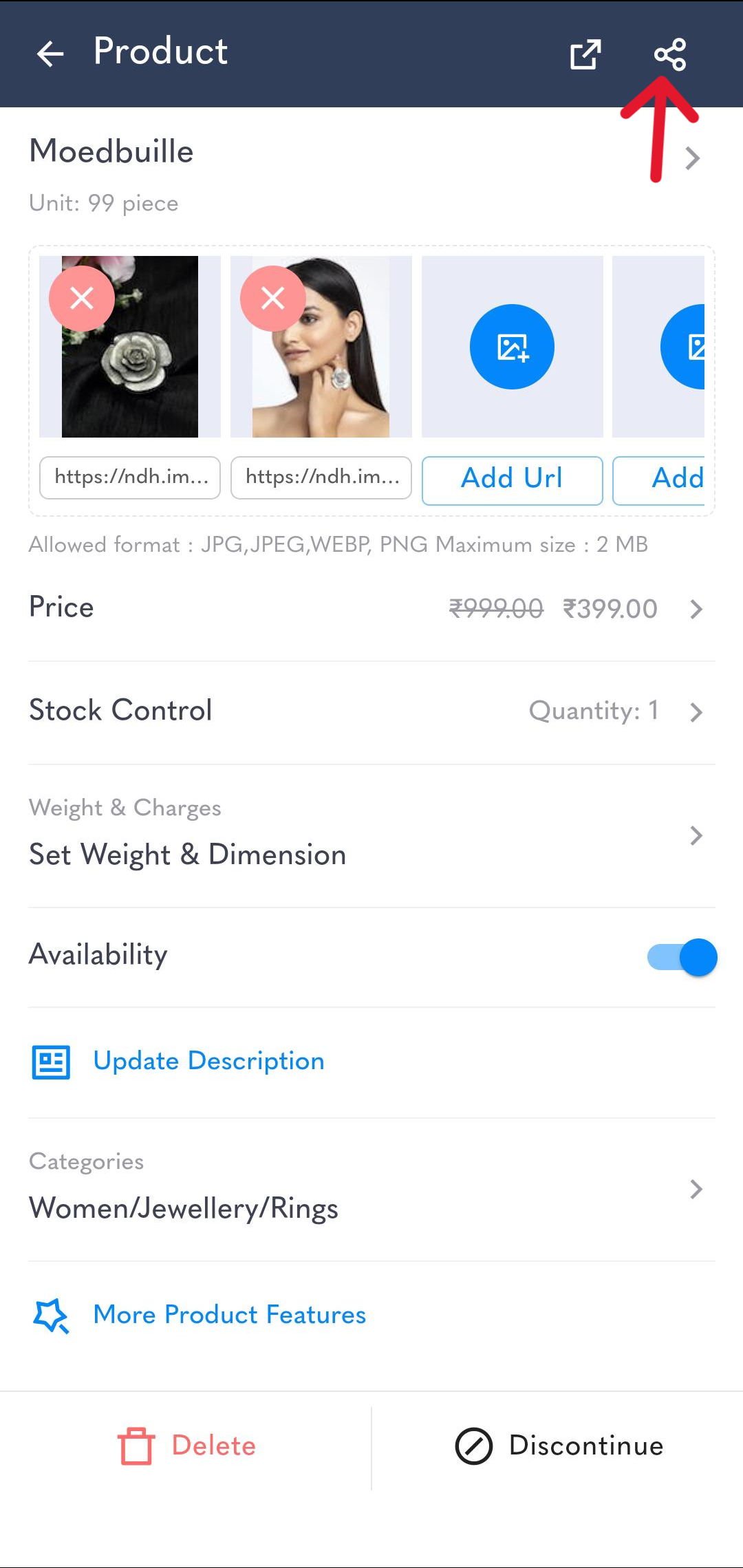The height and width of the screenshot is (1568, 743).
Task: Remove the rose ring image
Action: pos(82,299)
